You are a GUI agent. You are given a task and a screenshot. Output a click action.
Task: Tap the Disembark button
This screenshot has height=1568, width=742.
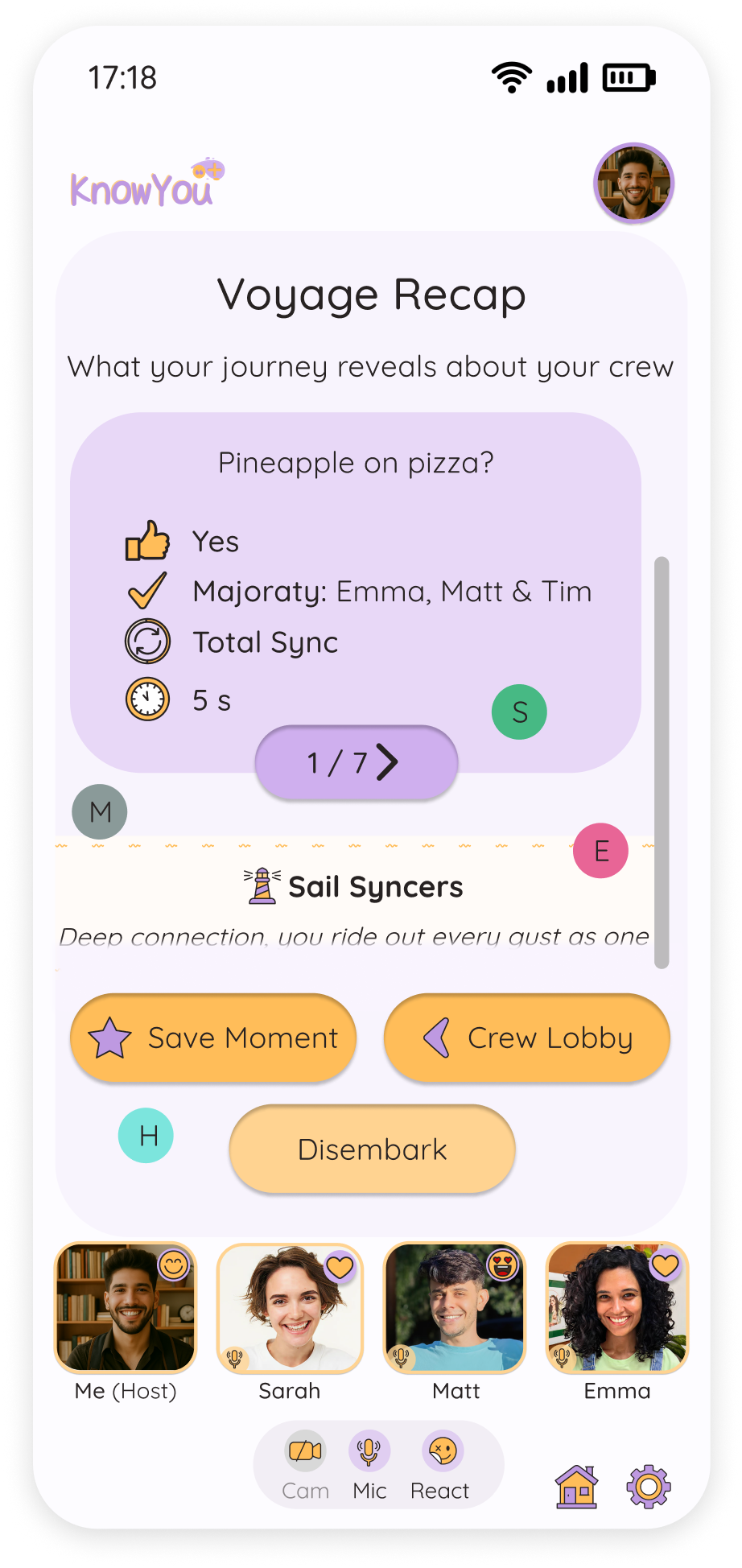click(x=372, y=1149)
